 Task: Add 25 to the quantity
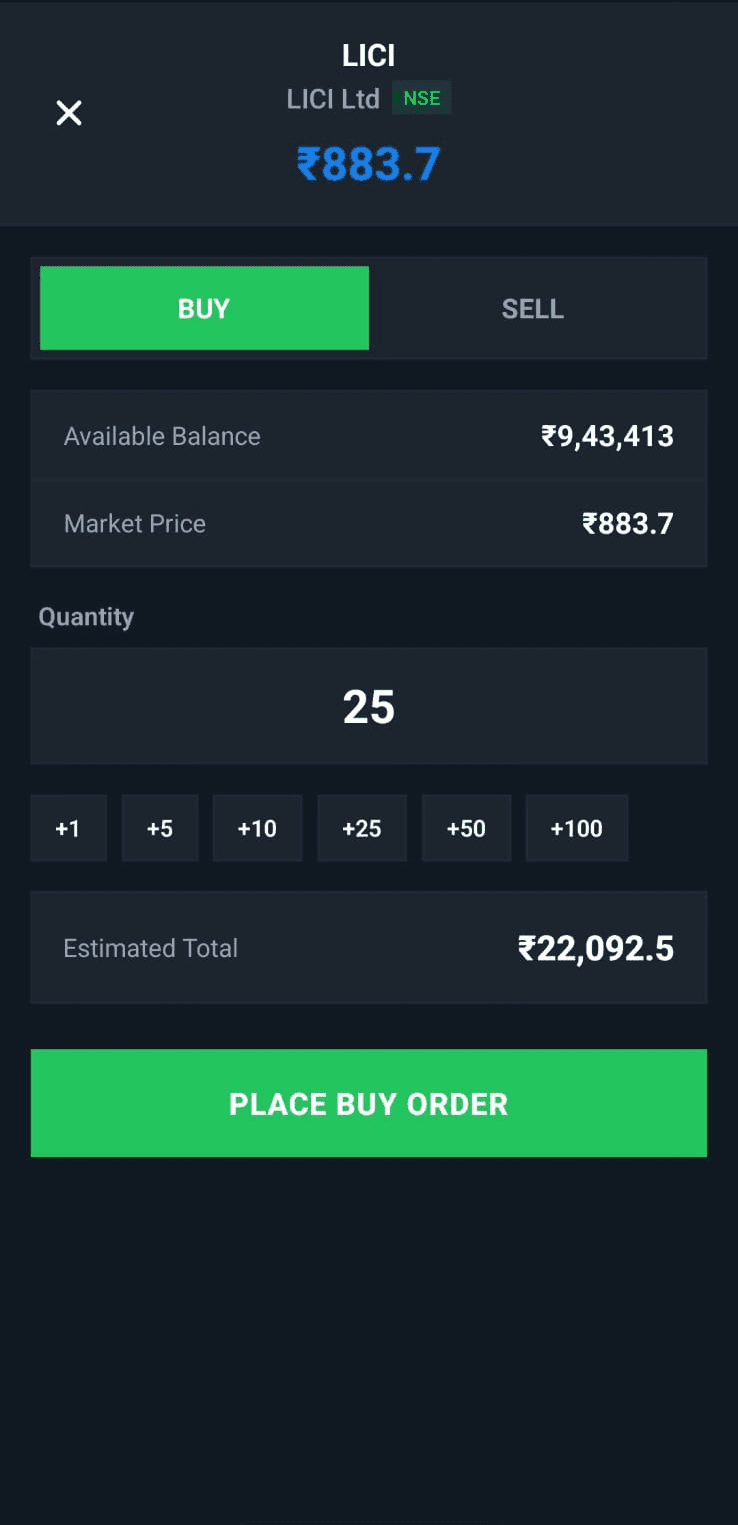[362, 828]
